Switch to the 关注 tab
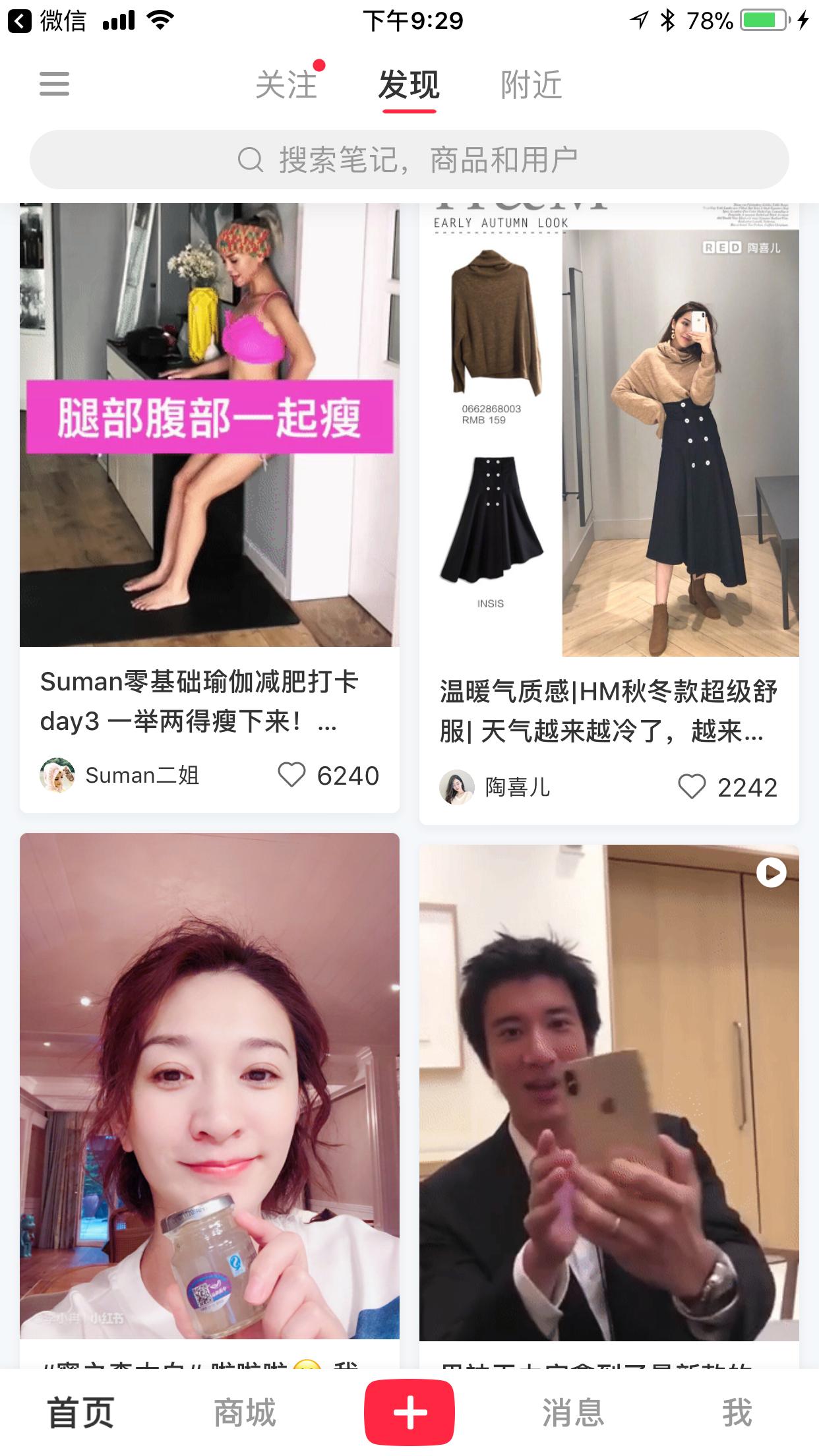Viewport: 819px width, 1456px height. pyautogui.click(x=288, y=86)
